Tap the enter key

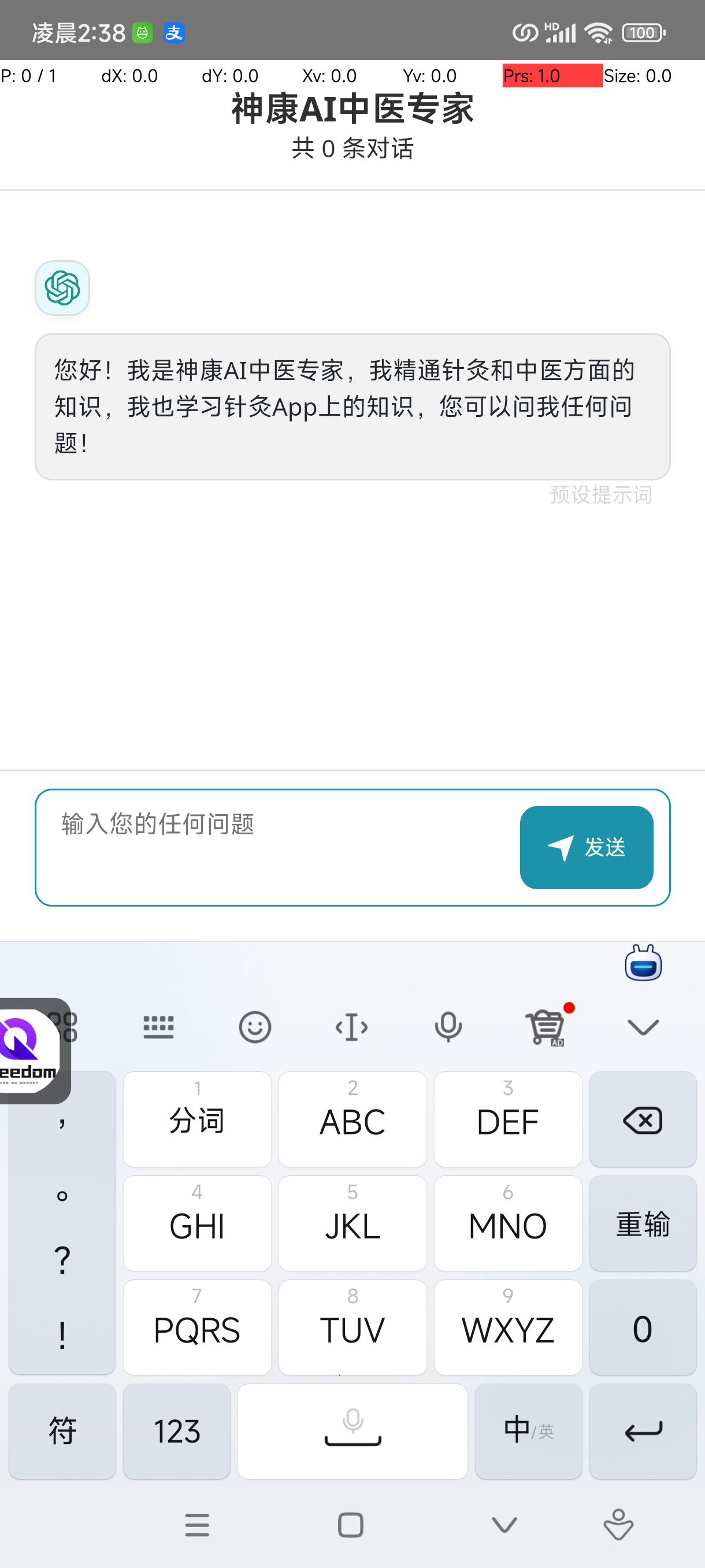(x=643, y=1431)
